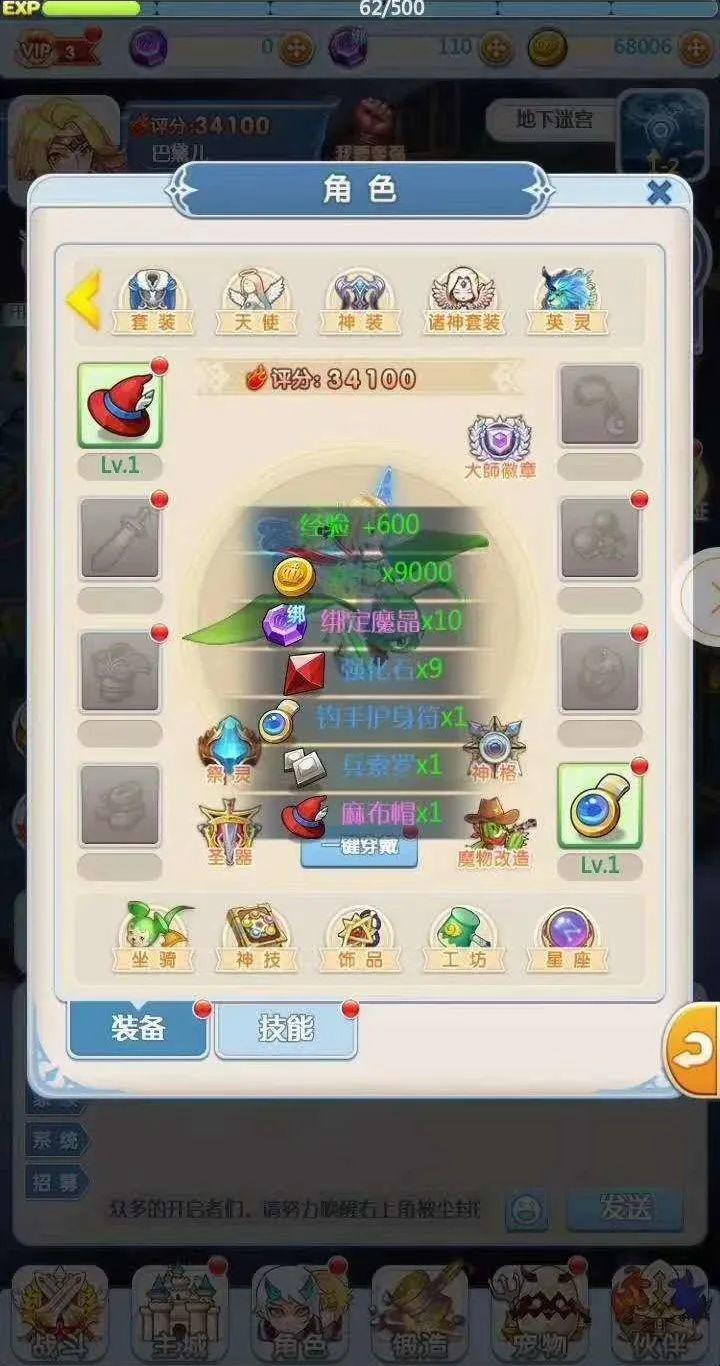Open the 大师徽章 master badge
The image size is (720, 1366).
click(499, 446)
